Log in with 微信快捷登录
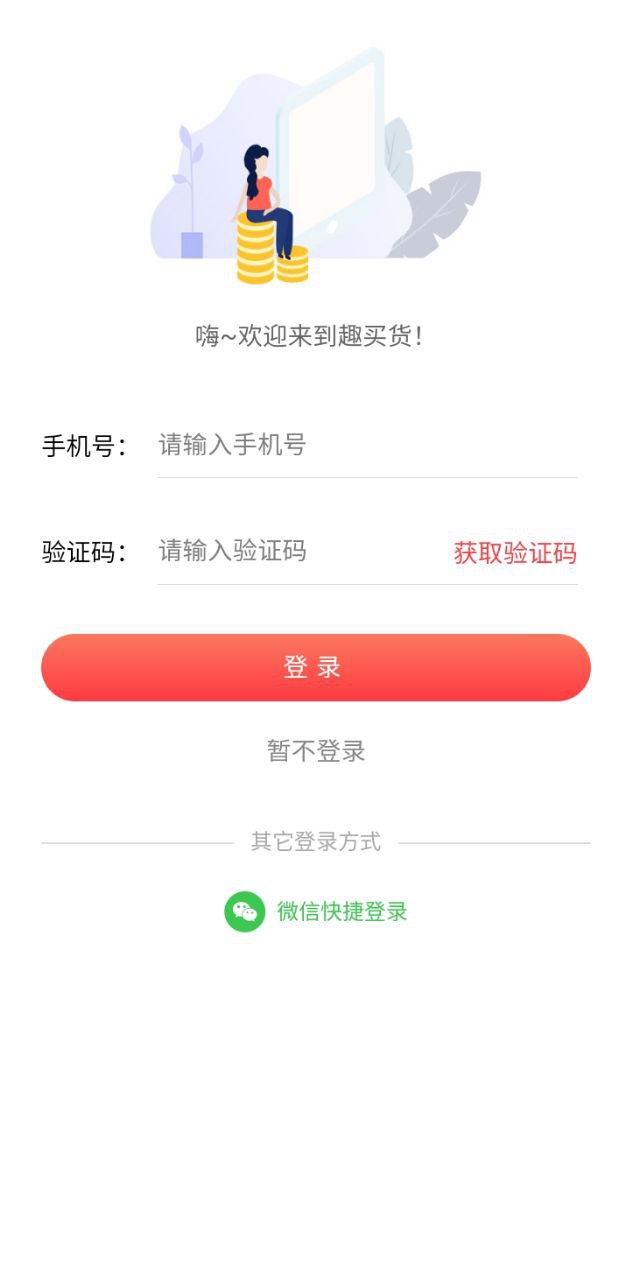 (x=316, y=912)
